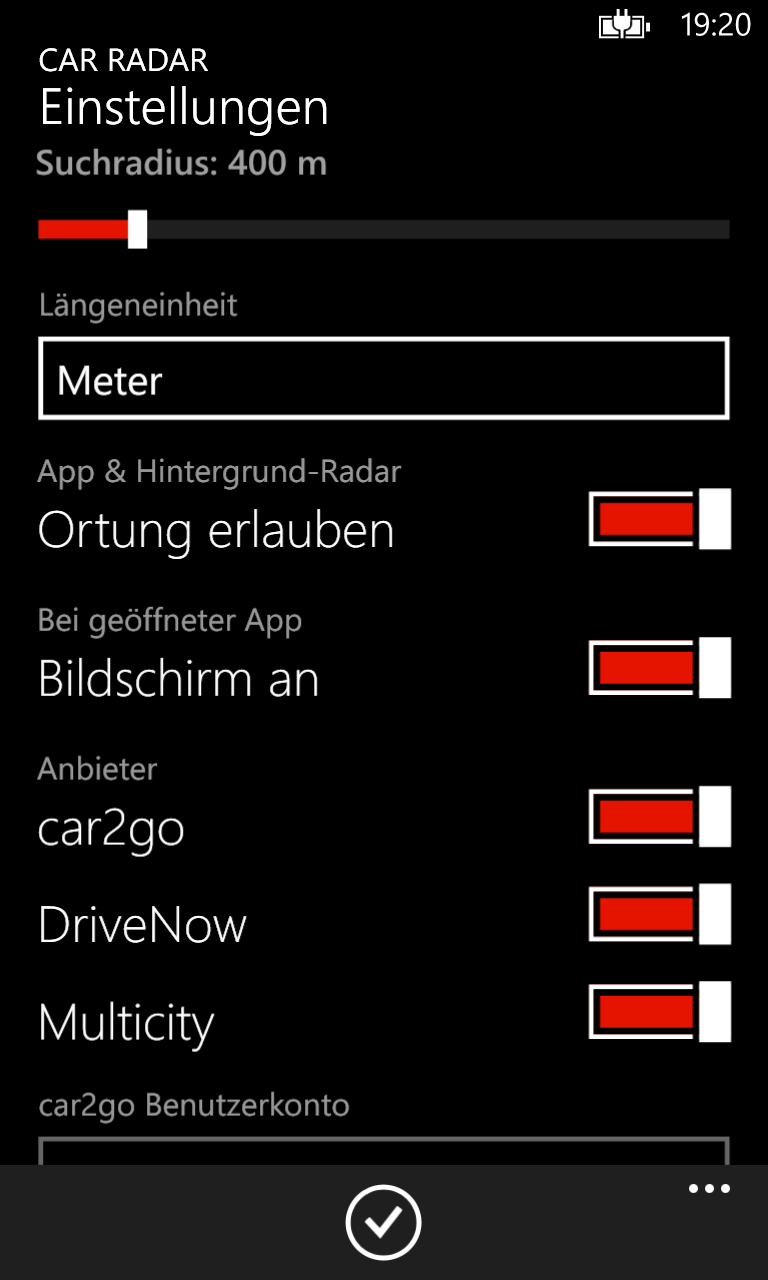Viewport: 768px width, 1280px height.
Task: Turn off Bildschirm an
Action: [659, 668]
